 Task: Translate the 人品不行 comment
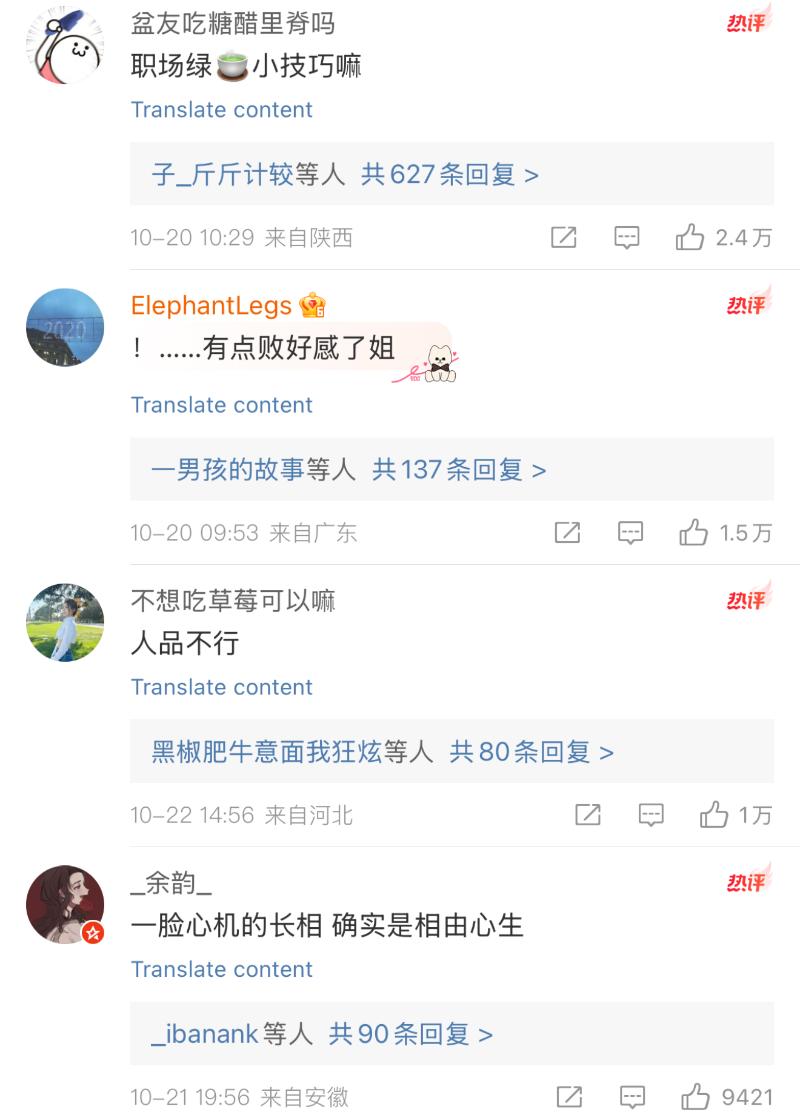coord(221,687)
